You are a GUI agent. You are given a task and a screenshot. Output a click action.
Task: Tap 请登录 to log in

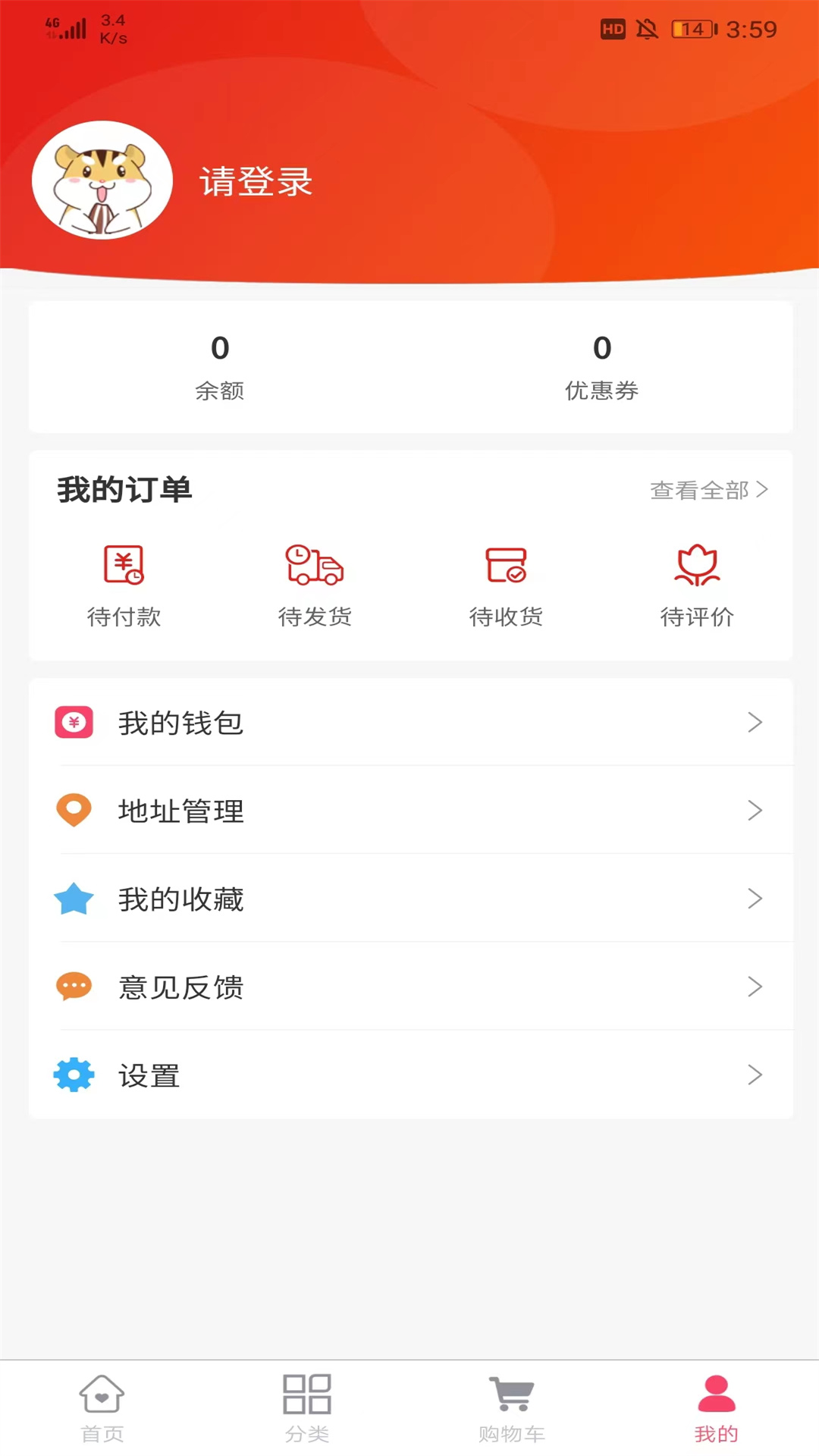click(x=256, y=182)
